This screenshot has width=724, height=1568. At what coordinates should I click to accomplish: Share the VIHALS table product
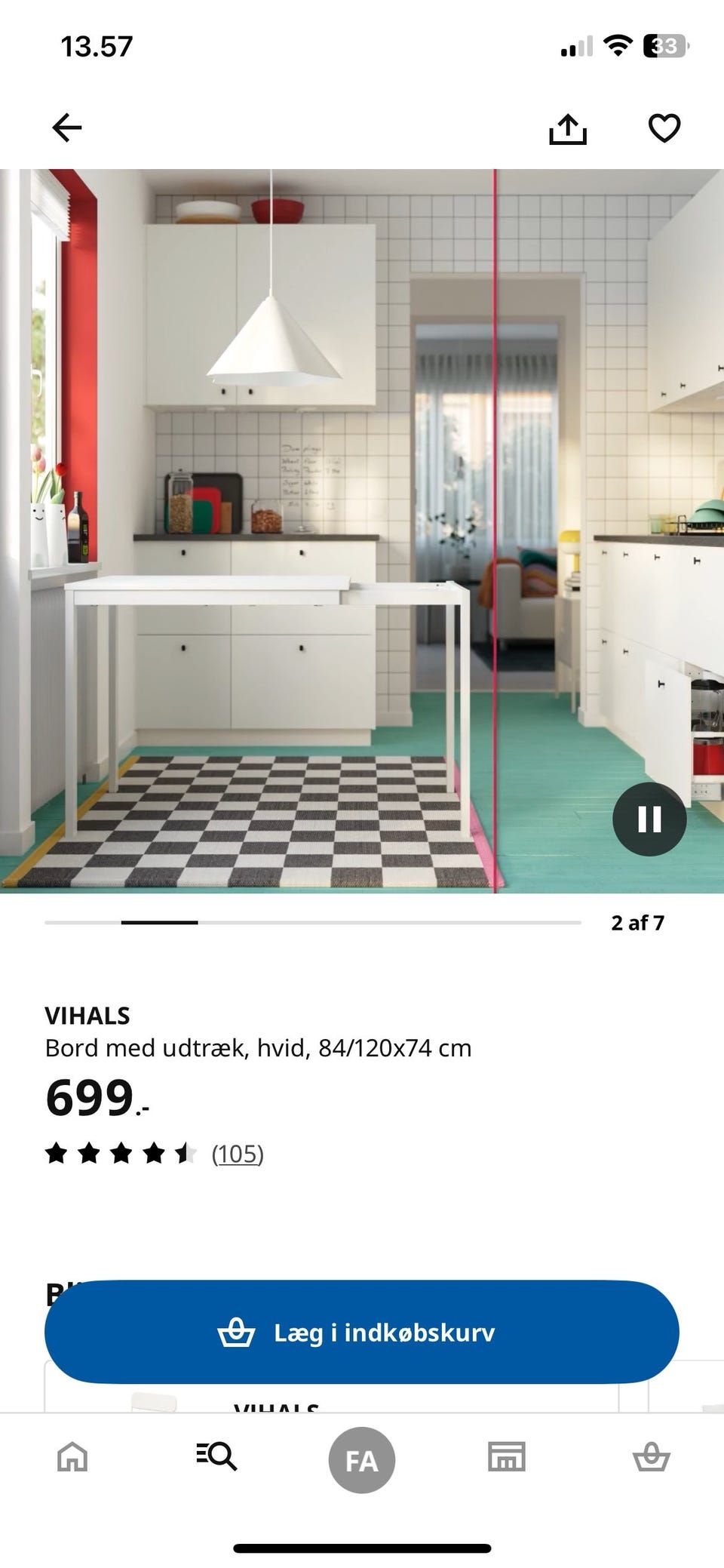[567, 128]
